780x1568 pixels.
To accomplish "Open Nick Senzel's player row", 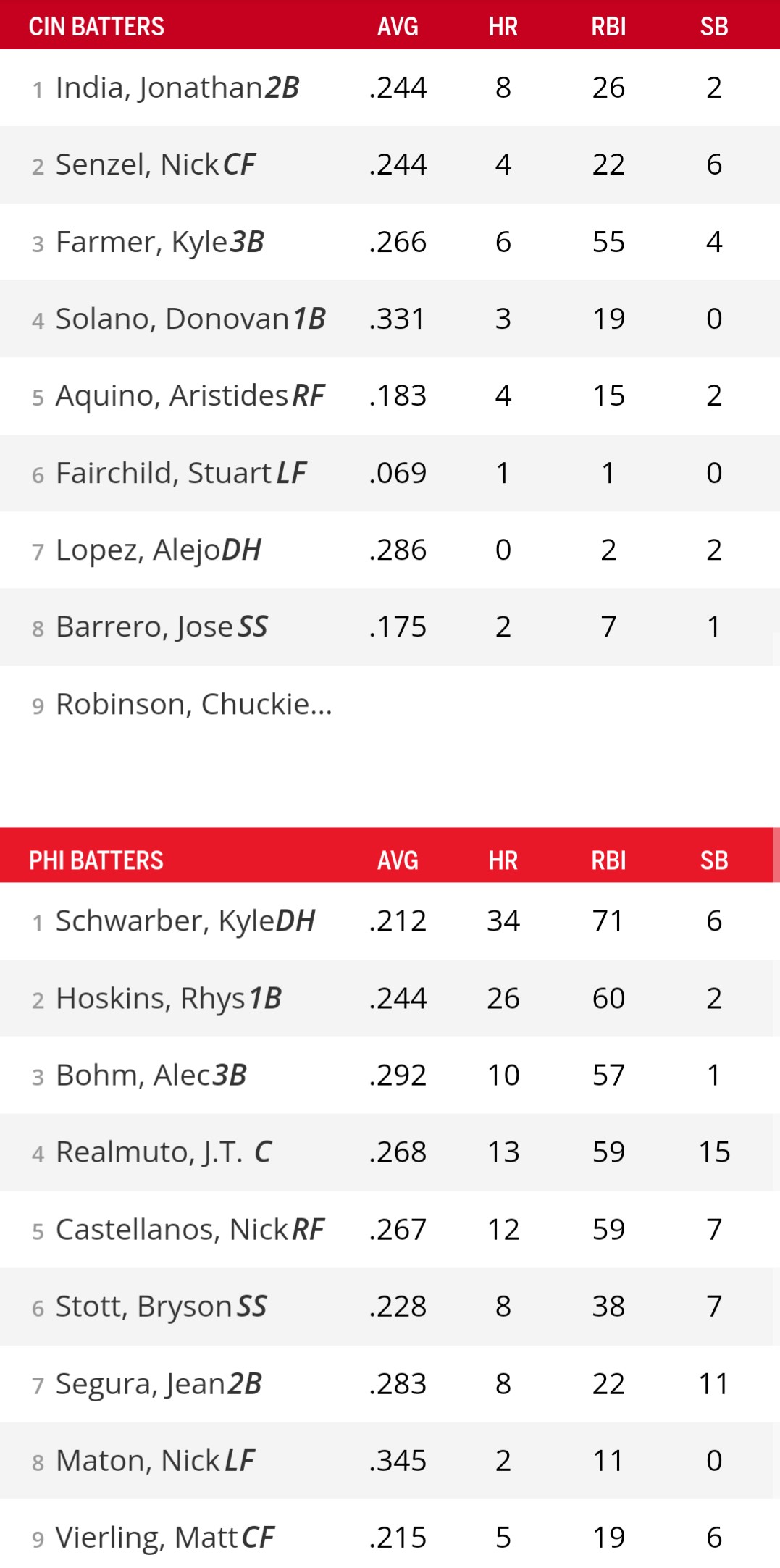I will pyautogui.click(x=155, y=164).
